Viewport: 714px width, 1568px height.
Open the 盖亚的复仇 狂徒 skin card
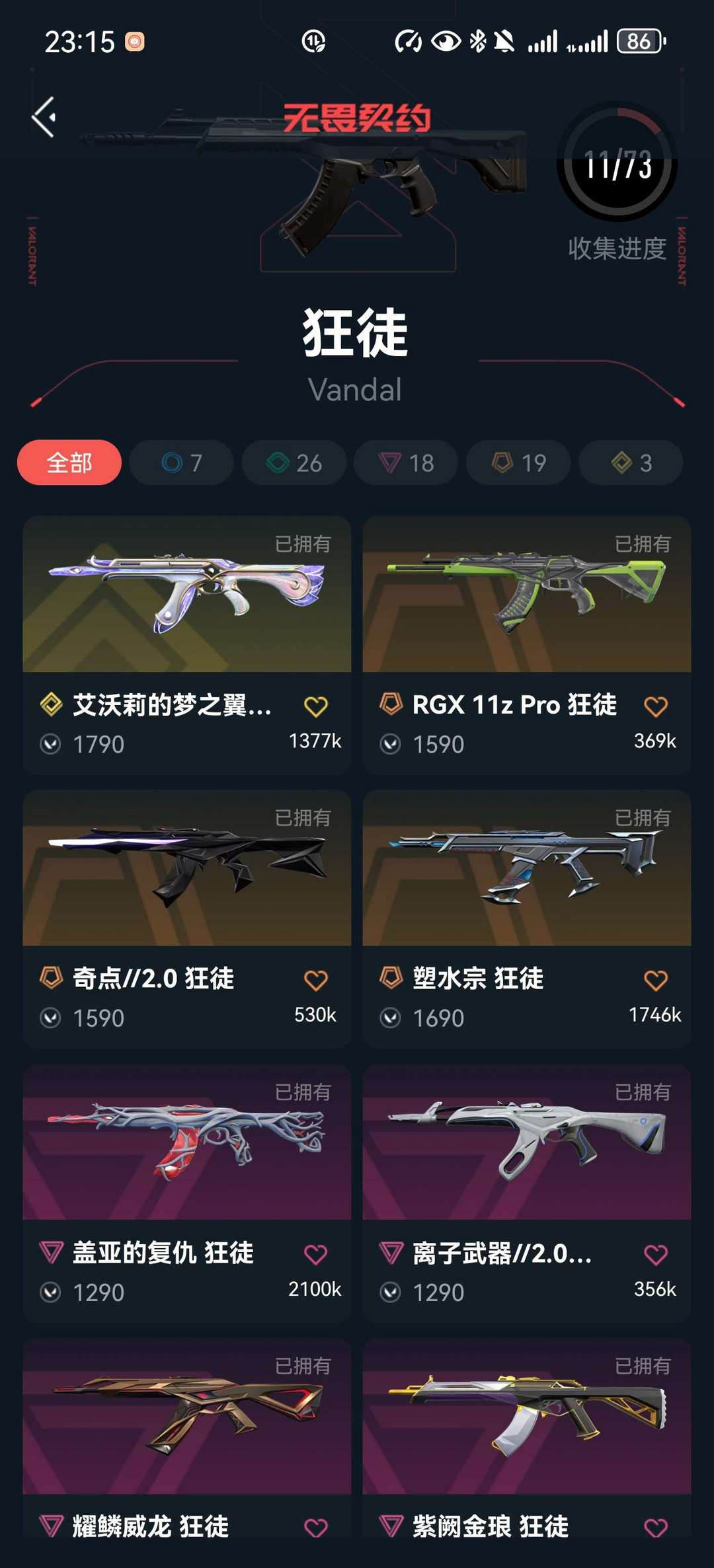(x=186, y=1142)
